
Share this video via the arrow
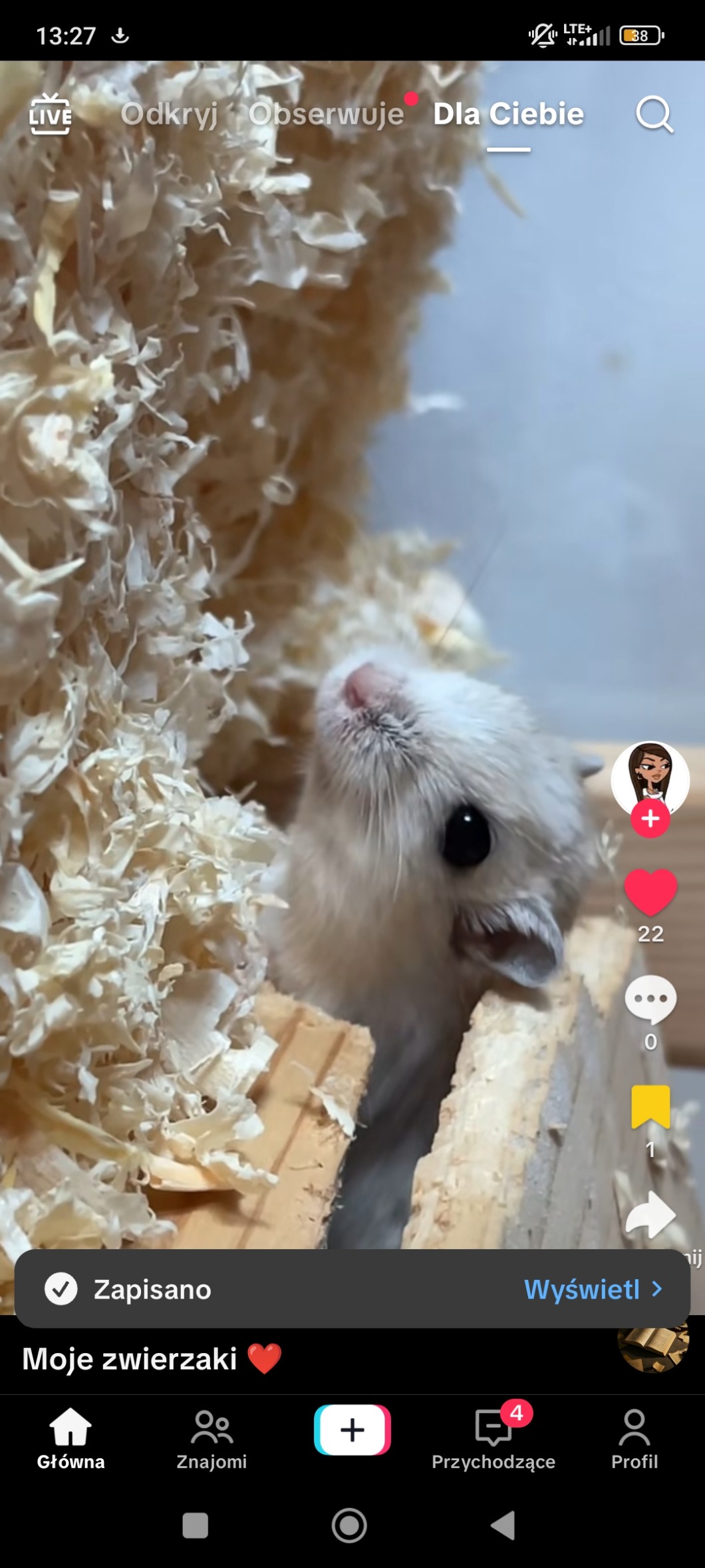pyautogui.click(x=650, y=1215)
